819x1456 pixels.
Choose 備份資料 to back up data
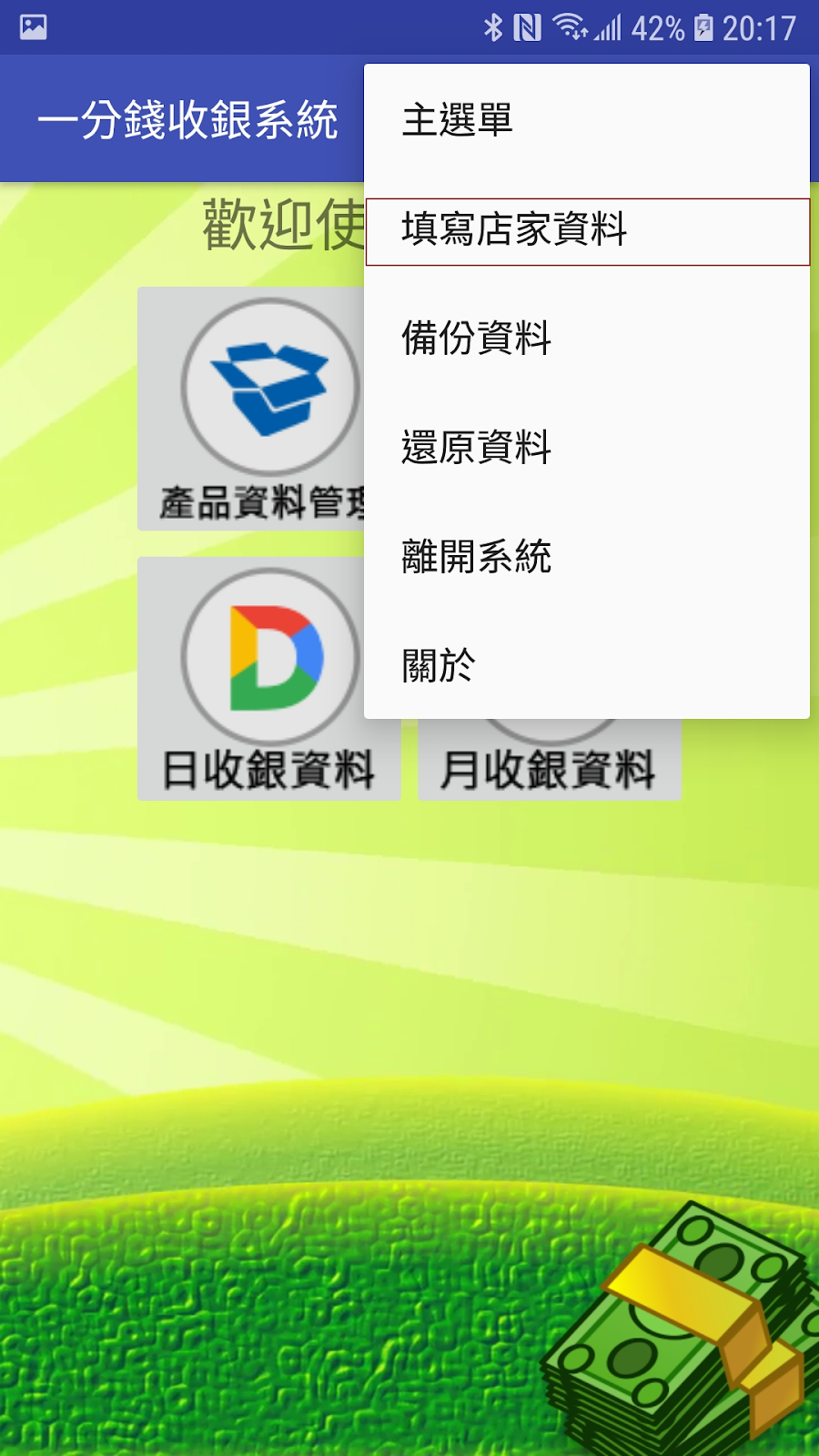586,339
